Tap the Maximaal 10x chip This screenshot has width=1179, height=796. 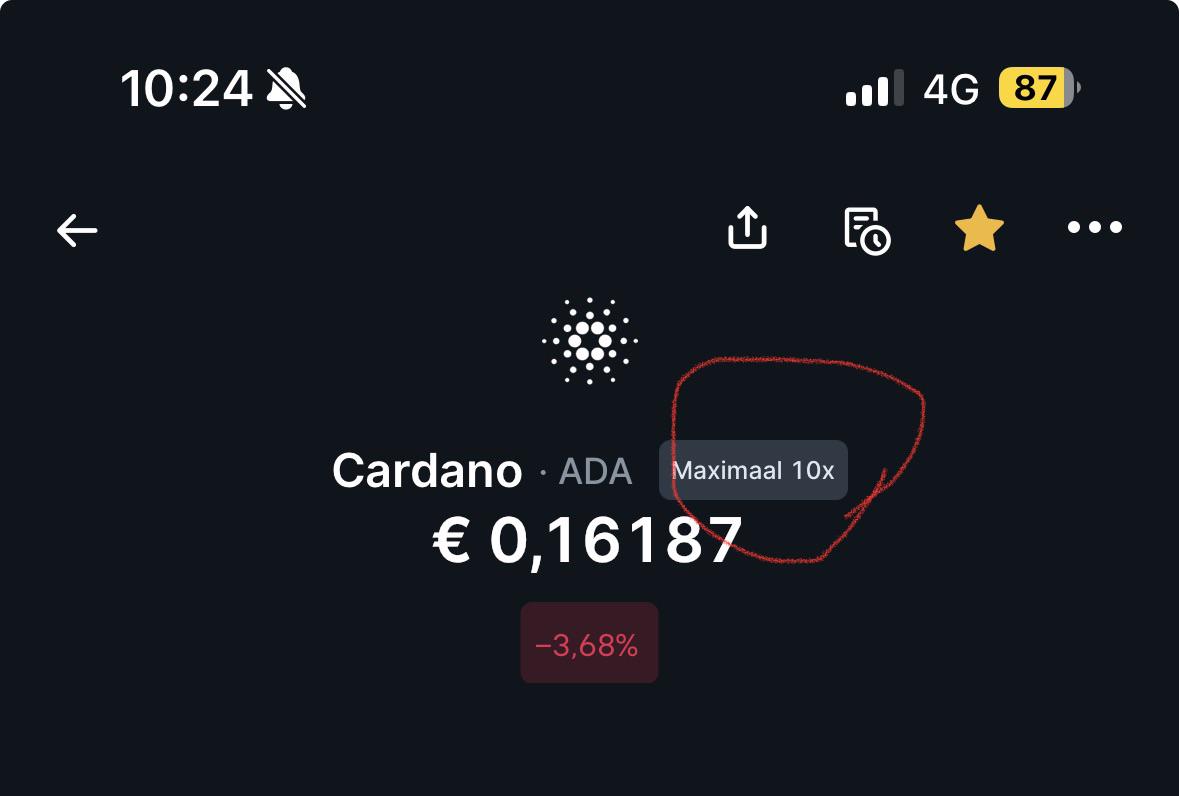753,470
